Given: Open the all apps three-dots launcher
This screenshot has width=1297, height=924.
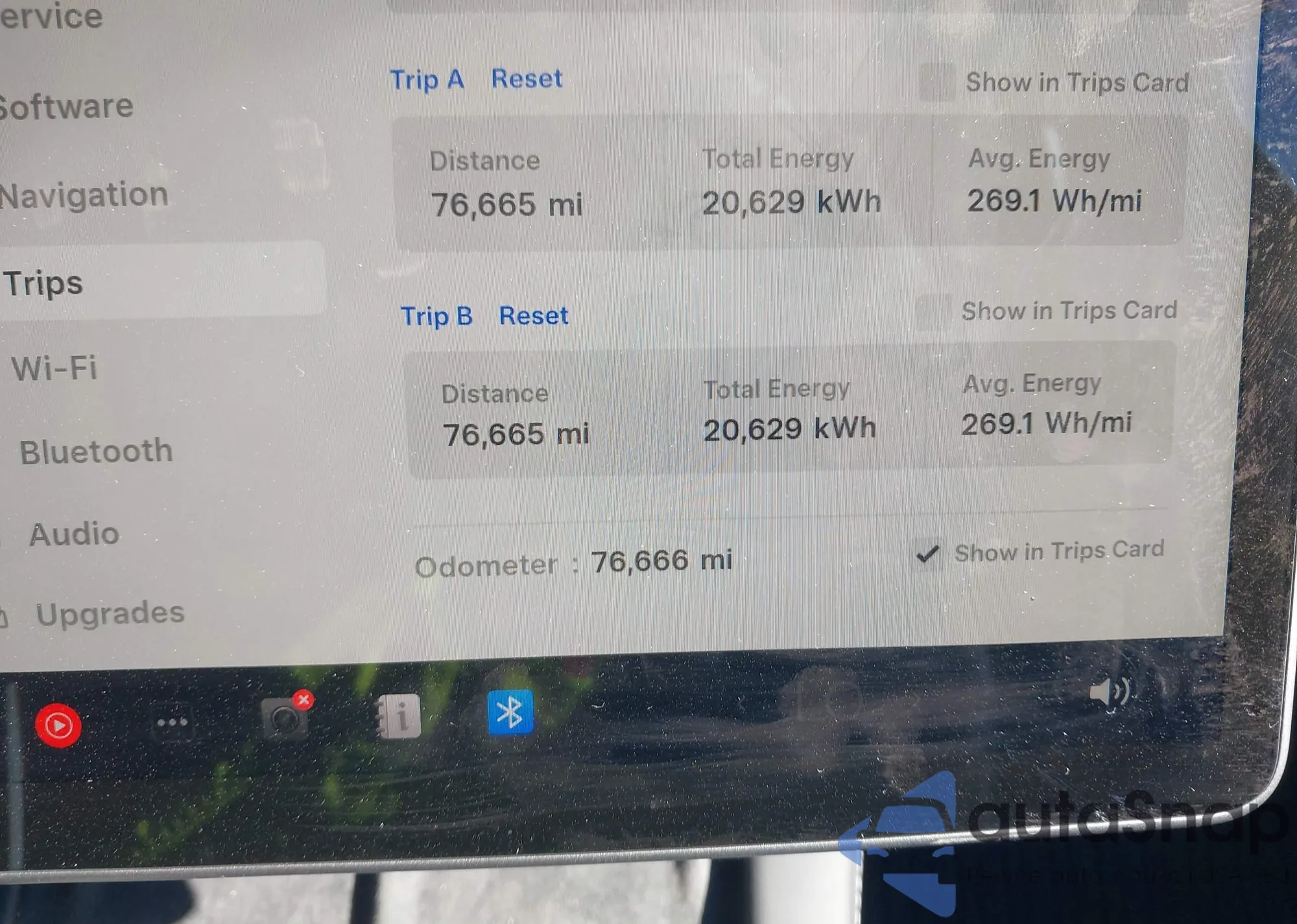Looking at the screenshot, I should [x=173, y=722].
